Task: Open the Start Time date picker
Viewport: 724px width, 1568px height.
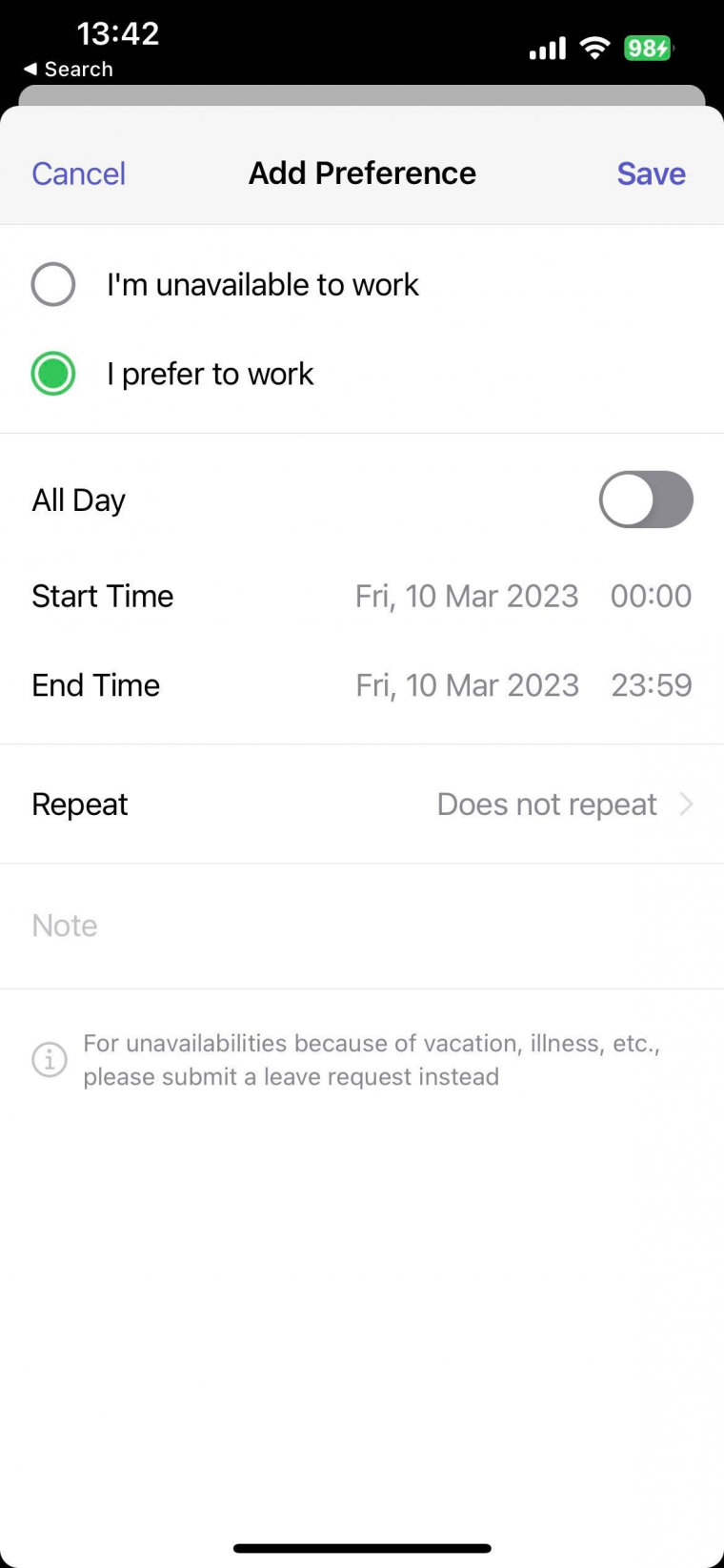Action: (x=466, y=595)
